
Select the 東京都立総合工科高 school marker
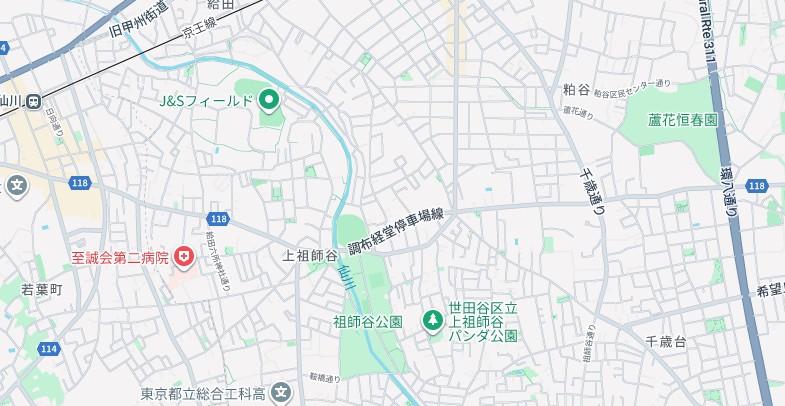coord(281,392)
